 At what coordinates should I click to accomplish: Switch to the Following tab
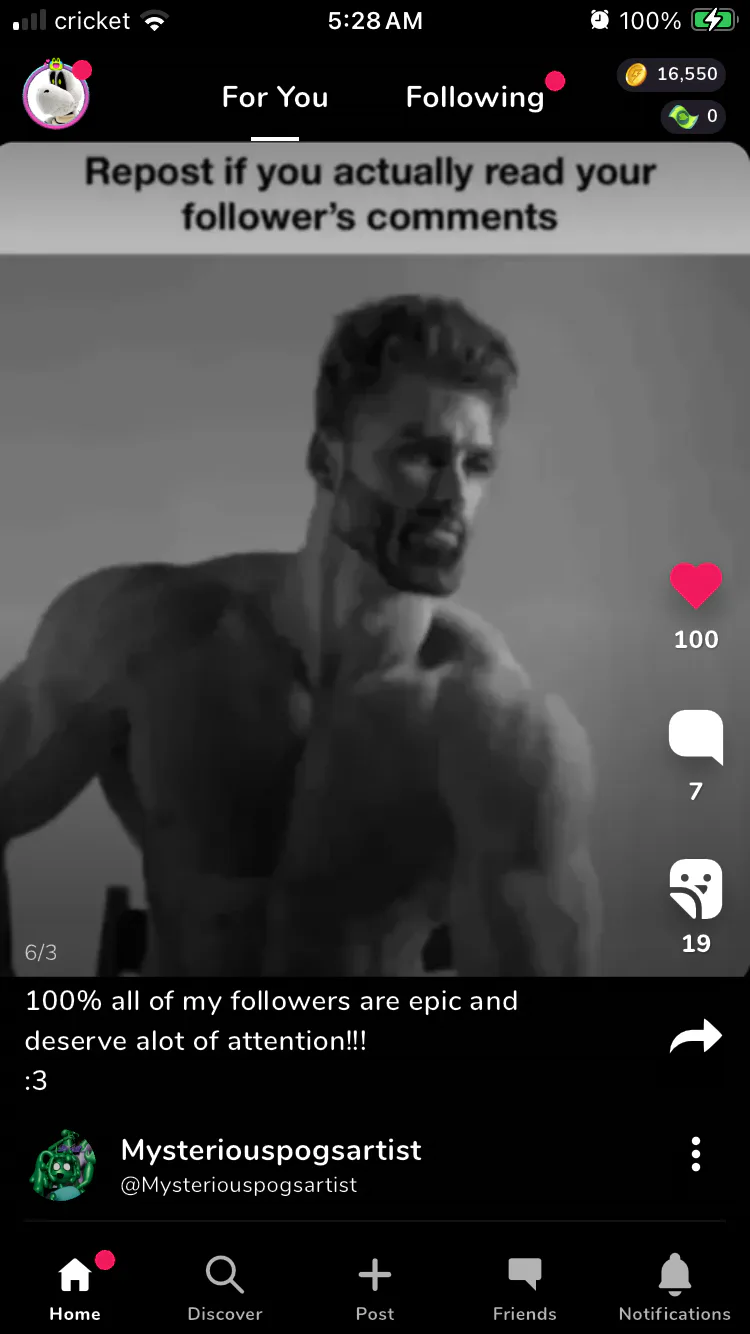pyautogui.click(x=475, y=97)
